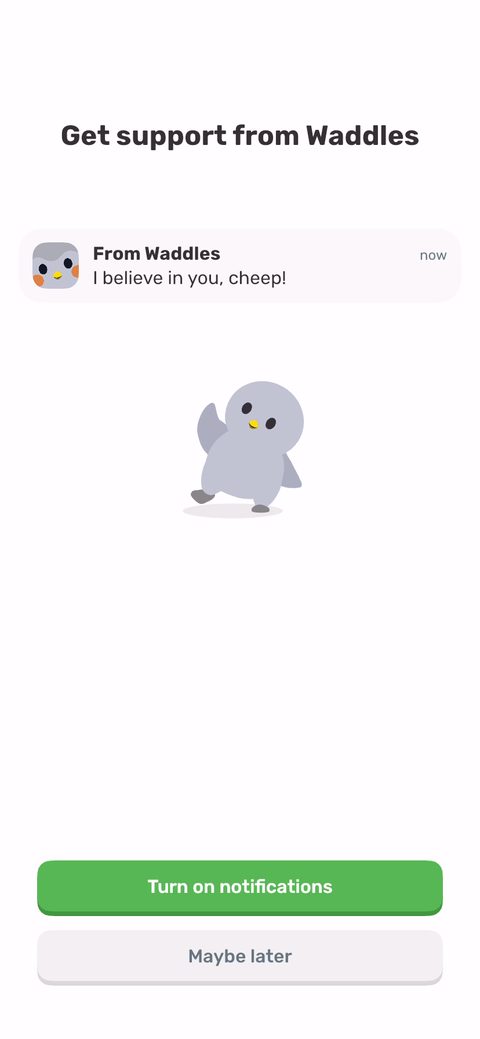Turn on notifications from Waddles

click(x=240, y=887)
